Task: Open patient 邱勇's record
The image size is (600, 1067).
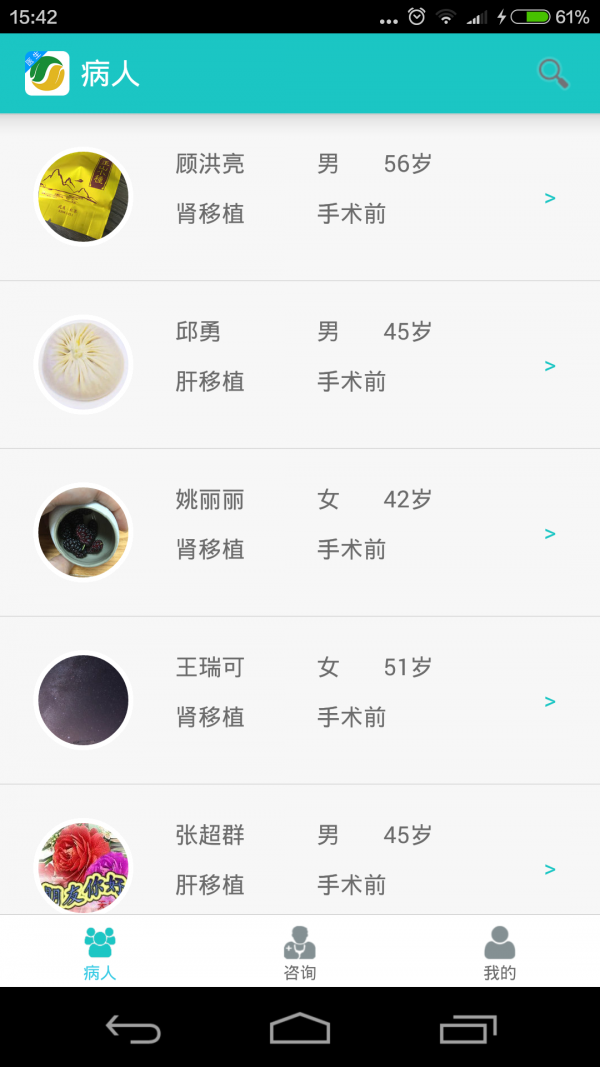Action: pos(300,365)
